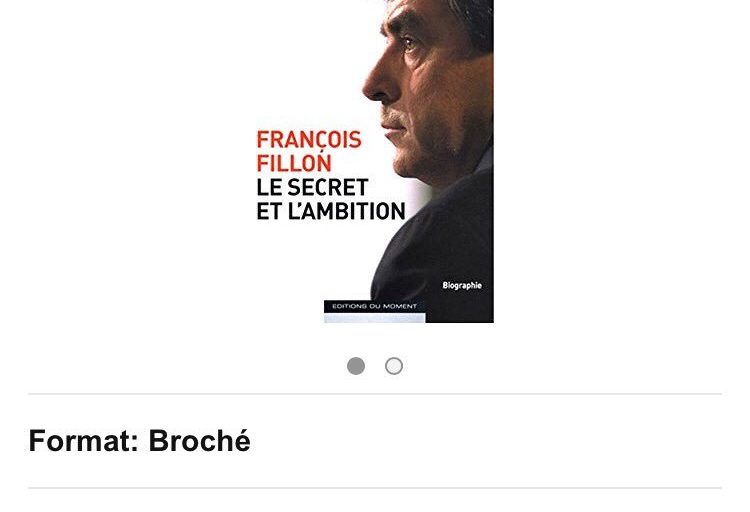
Task: Open the François Fillon book cover image
Action: 374,160
